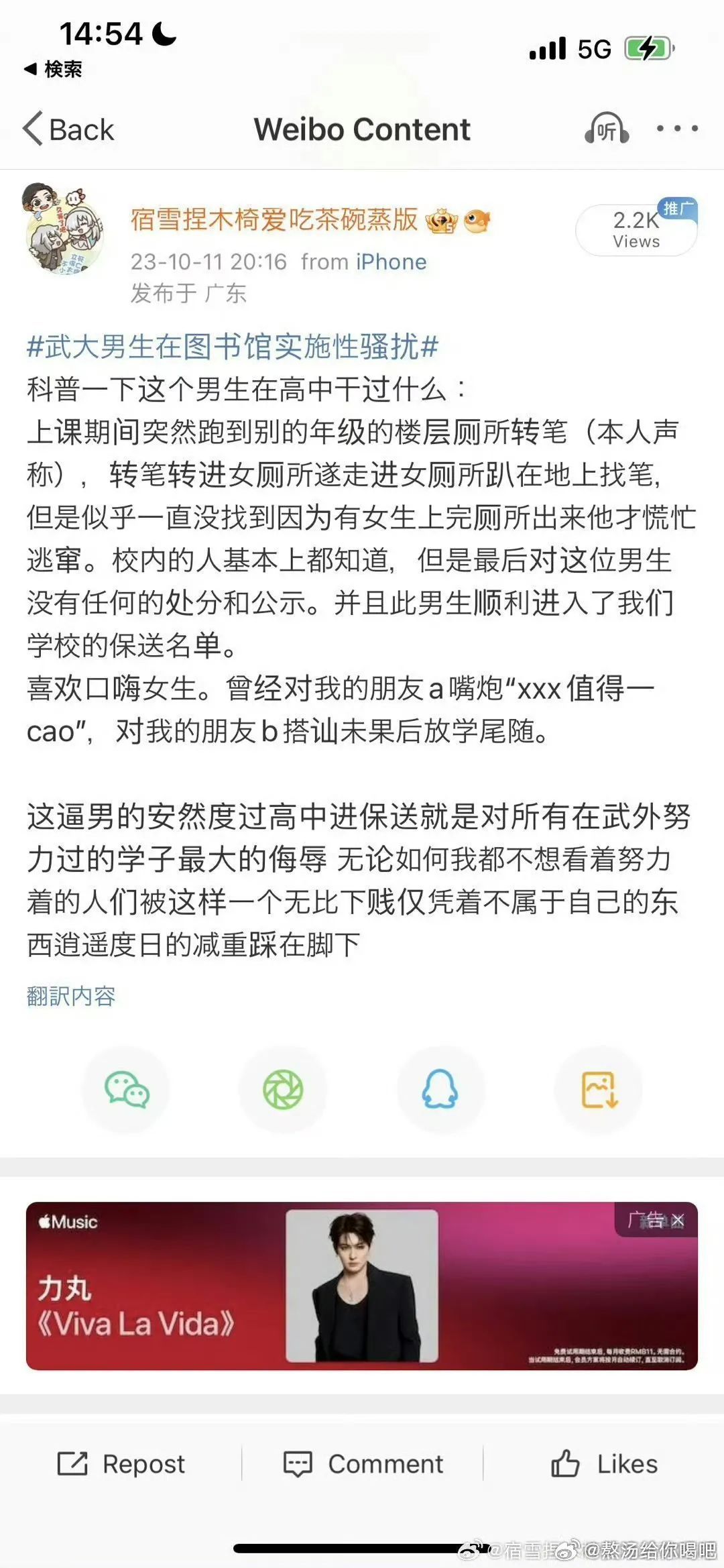Tap 翻訳内容 to translate the post

[71, 996]
